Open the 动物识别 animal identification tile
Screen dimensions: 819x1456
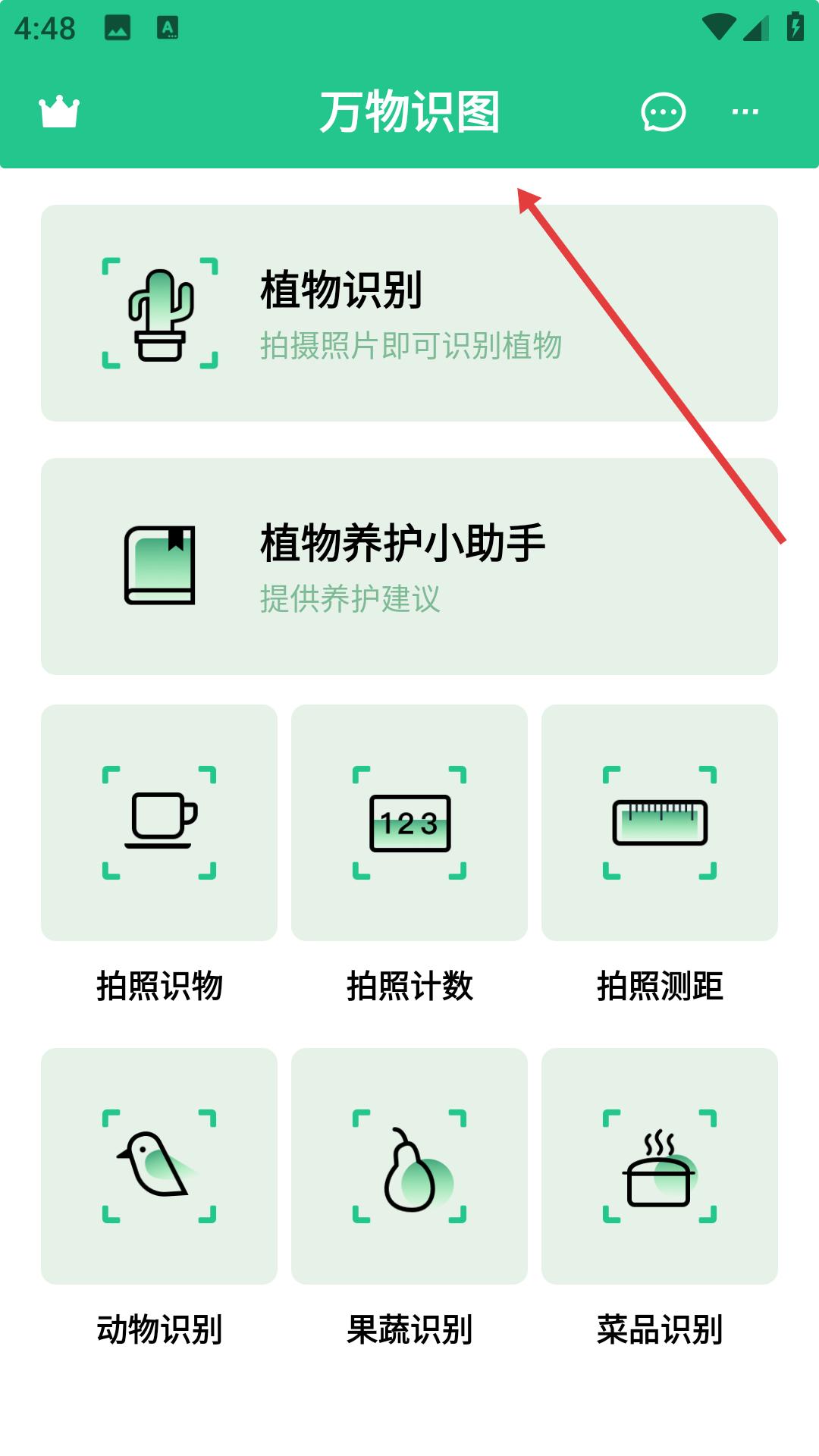[159, 1166]
